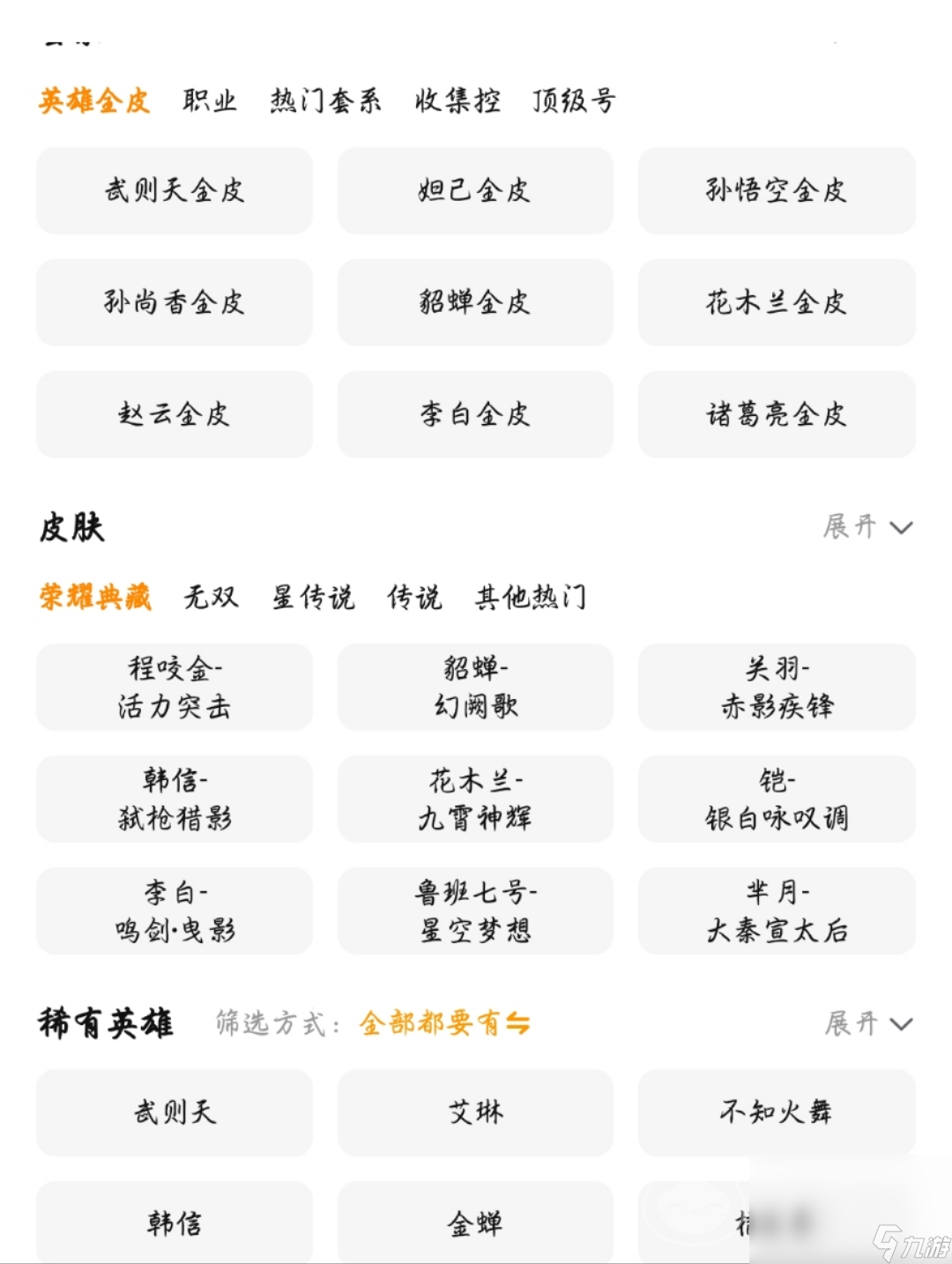This screenshot has height=1264, width=952.
Task: Switch to the 收集控 tab
Action: 457,100
